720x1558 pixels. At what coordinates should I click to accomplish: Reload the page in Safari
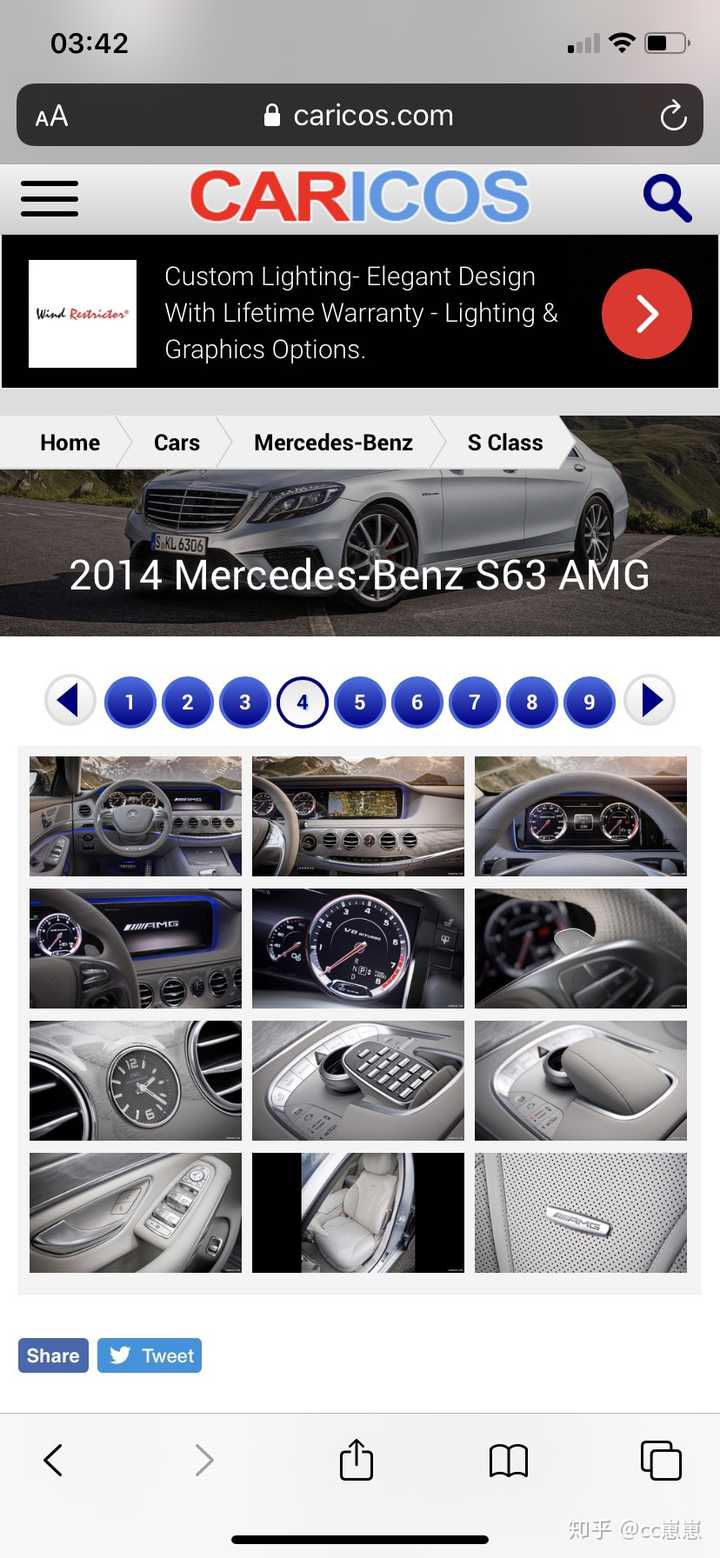673,116
